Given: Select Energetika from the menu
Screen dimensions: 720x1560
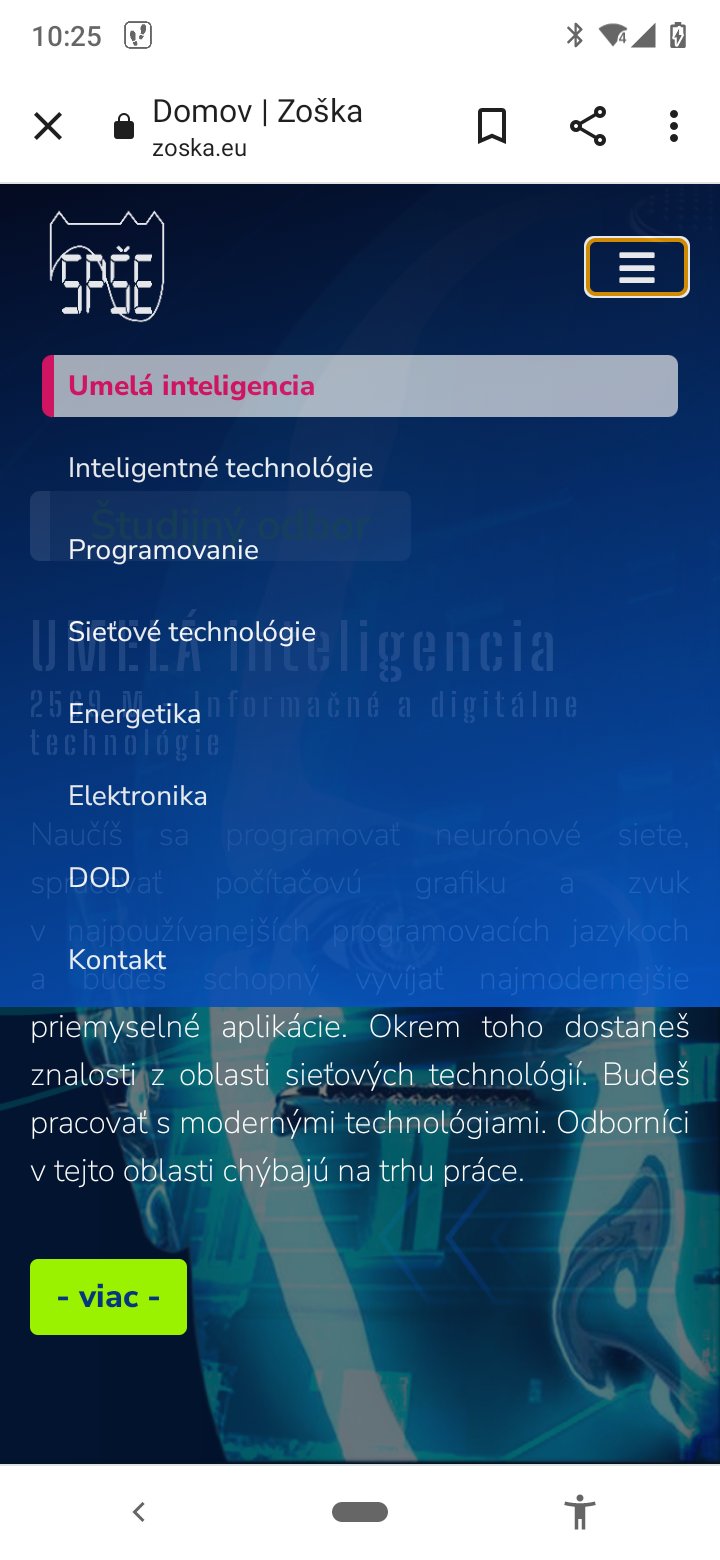Looking at the screenshot, I should (134, 714).
